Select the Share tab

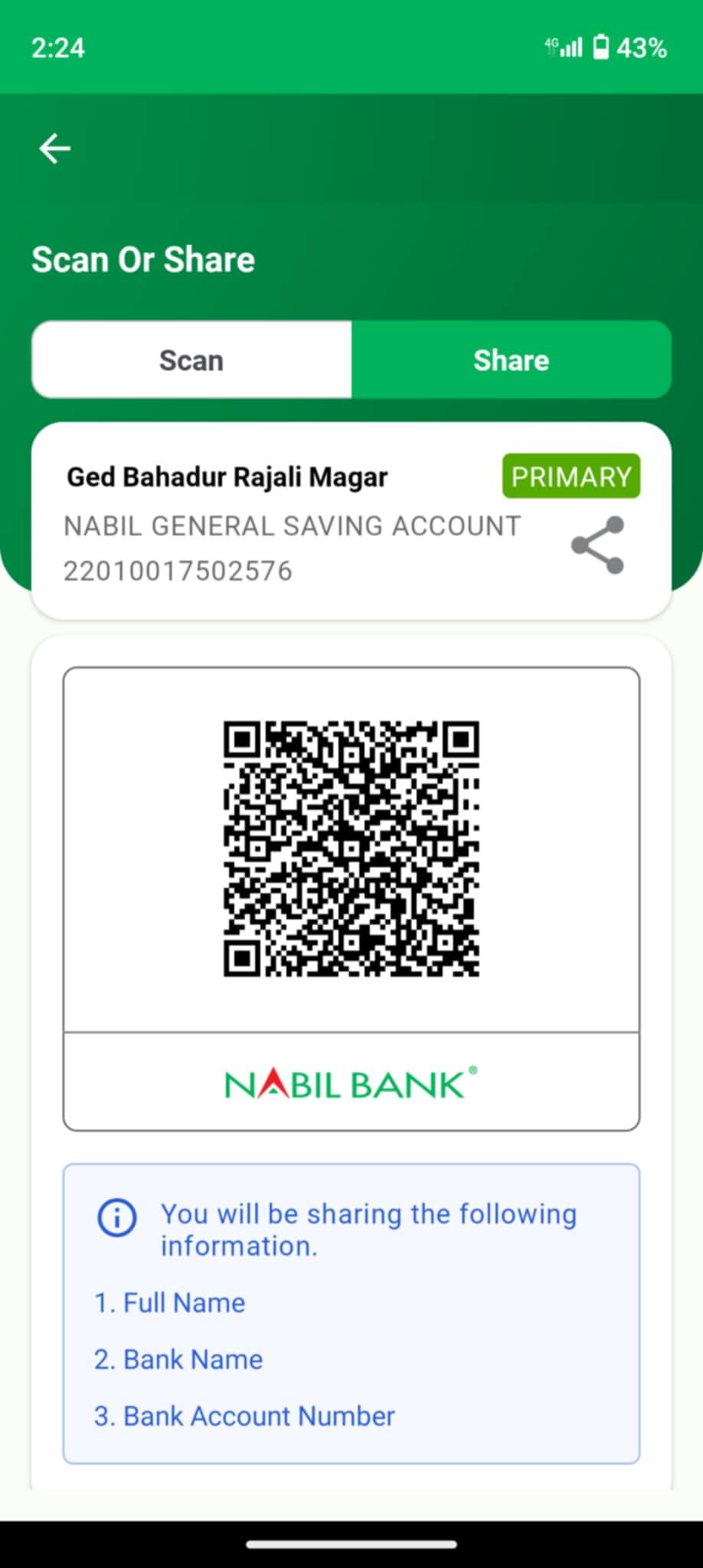pyautogui.click(x=512, y=360)
